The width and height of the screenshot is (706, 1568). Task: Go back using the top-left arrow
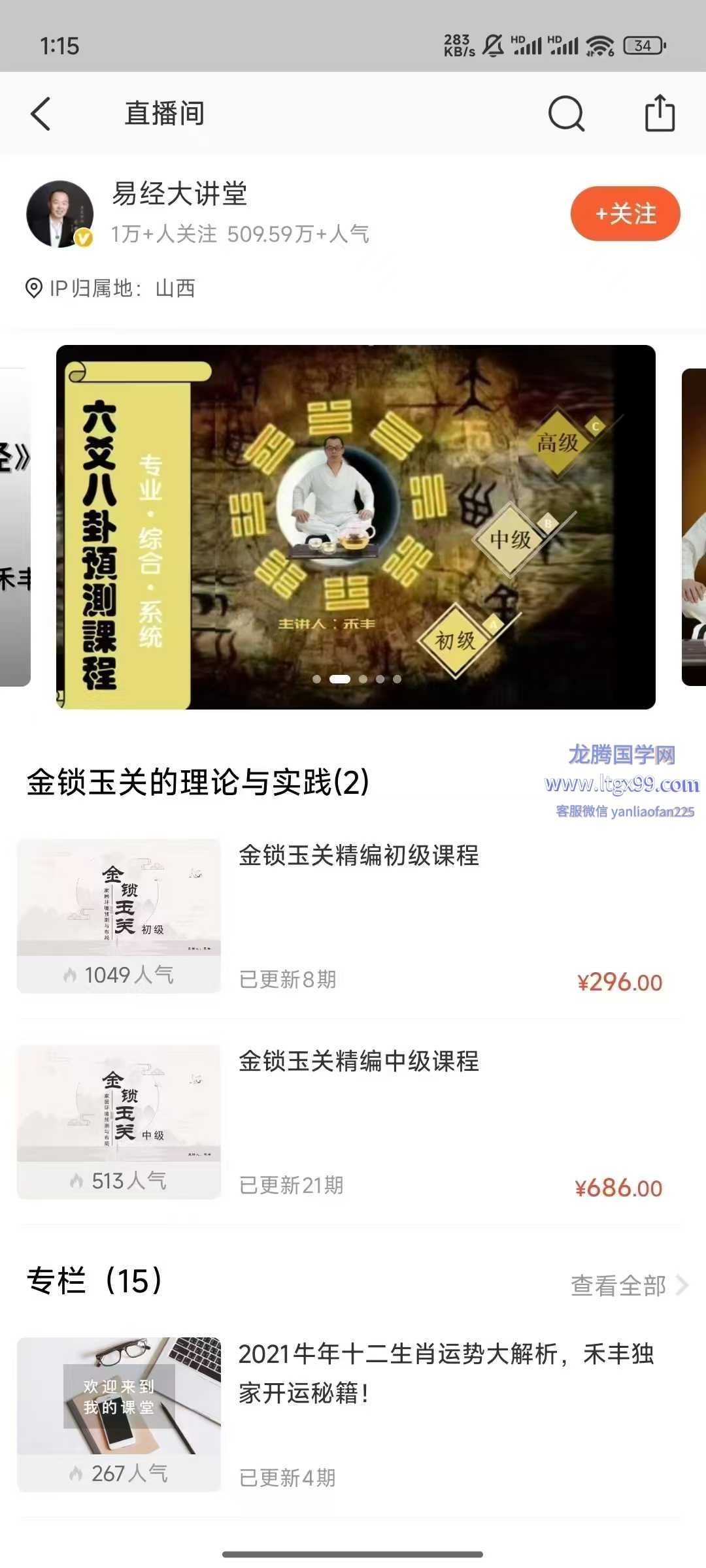[x=41, y=114]
